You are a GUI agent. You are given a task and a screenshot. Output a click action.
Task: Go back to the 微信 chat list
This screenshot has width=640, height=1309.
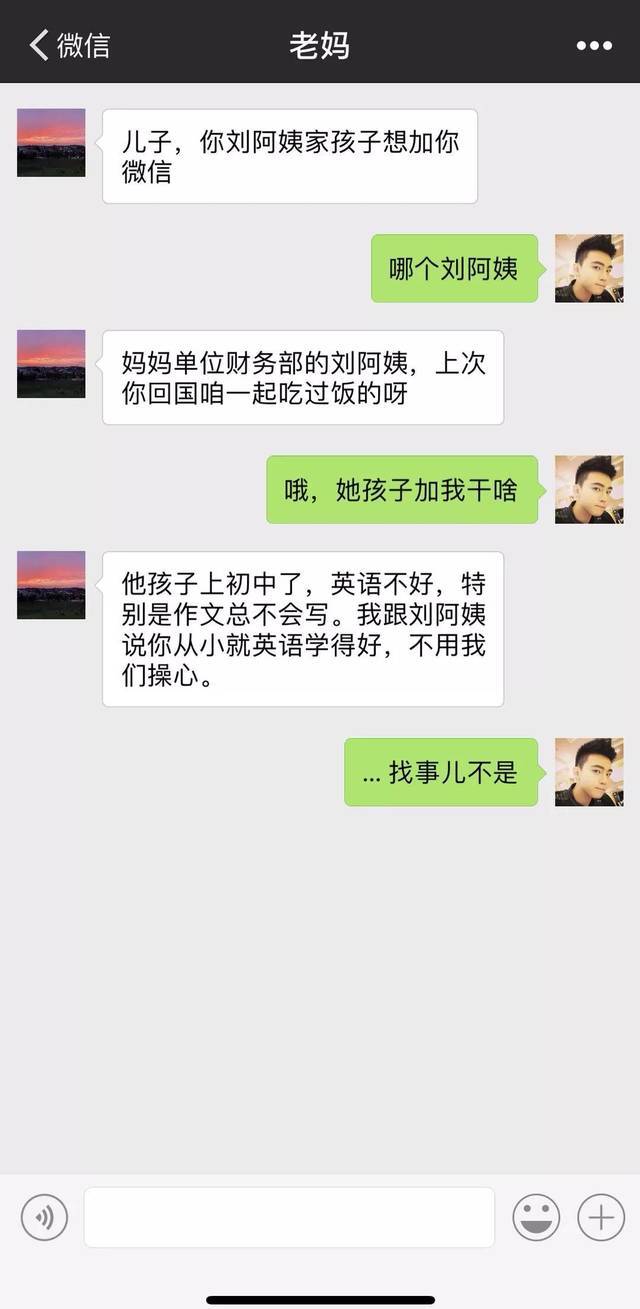[x=68, y=45]
